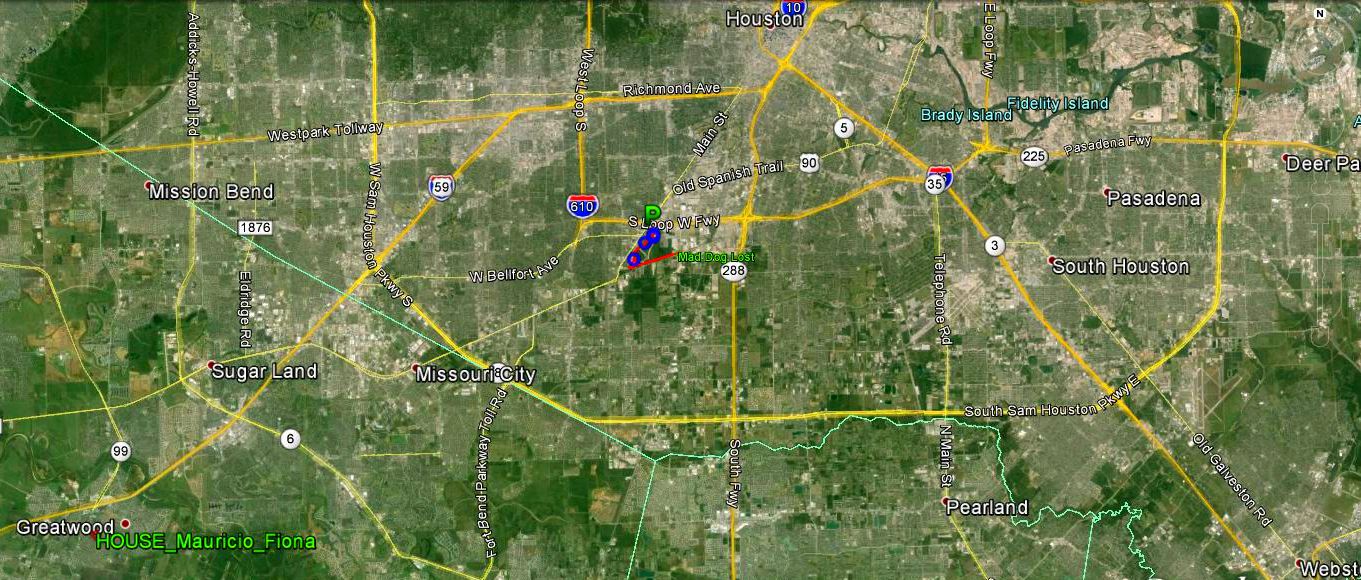Tap the Mission Bend place marker
The width and height of the screenshot is (1361, 580).
click(149, 185)
